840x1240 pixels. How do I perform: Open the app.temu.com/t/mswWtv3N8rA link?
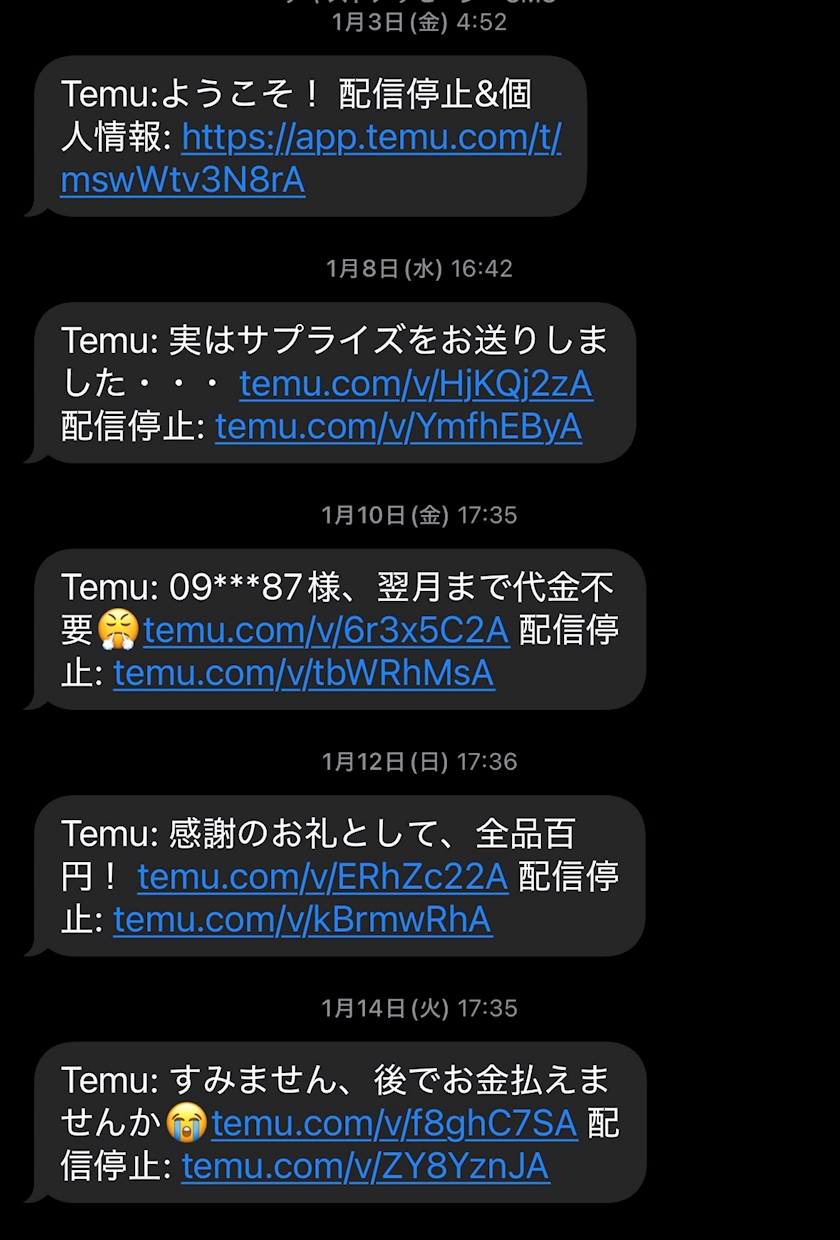point(371,138)
